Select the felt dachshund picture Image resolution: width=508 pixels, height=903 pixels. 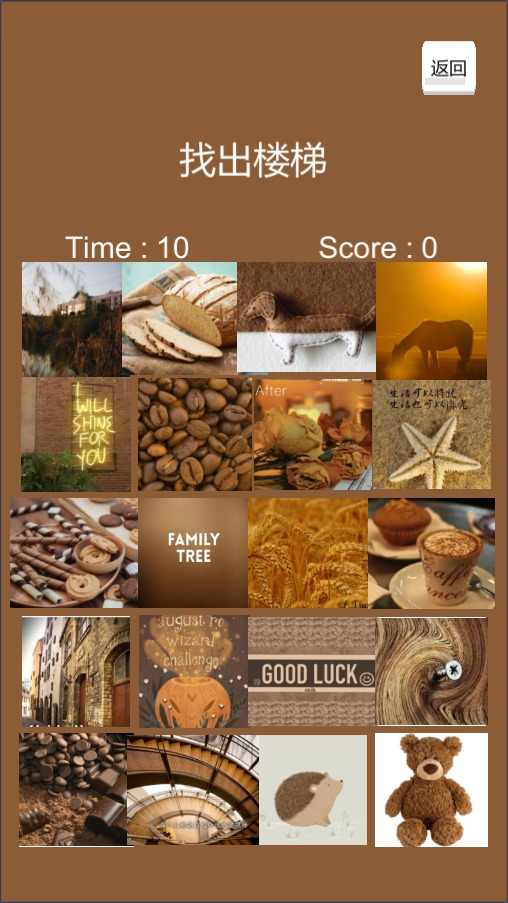tap(306, 317)
